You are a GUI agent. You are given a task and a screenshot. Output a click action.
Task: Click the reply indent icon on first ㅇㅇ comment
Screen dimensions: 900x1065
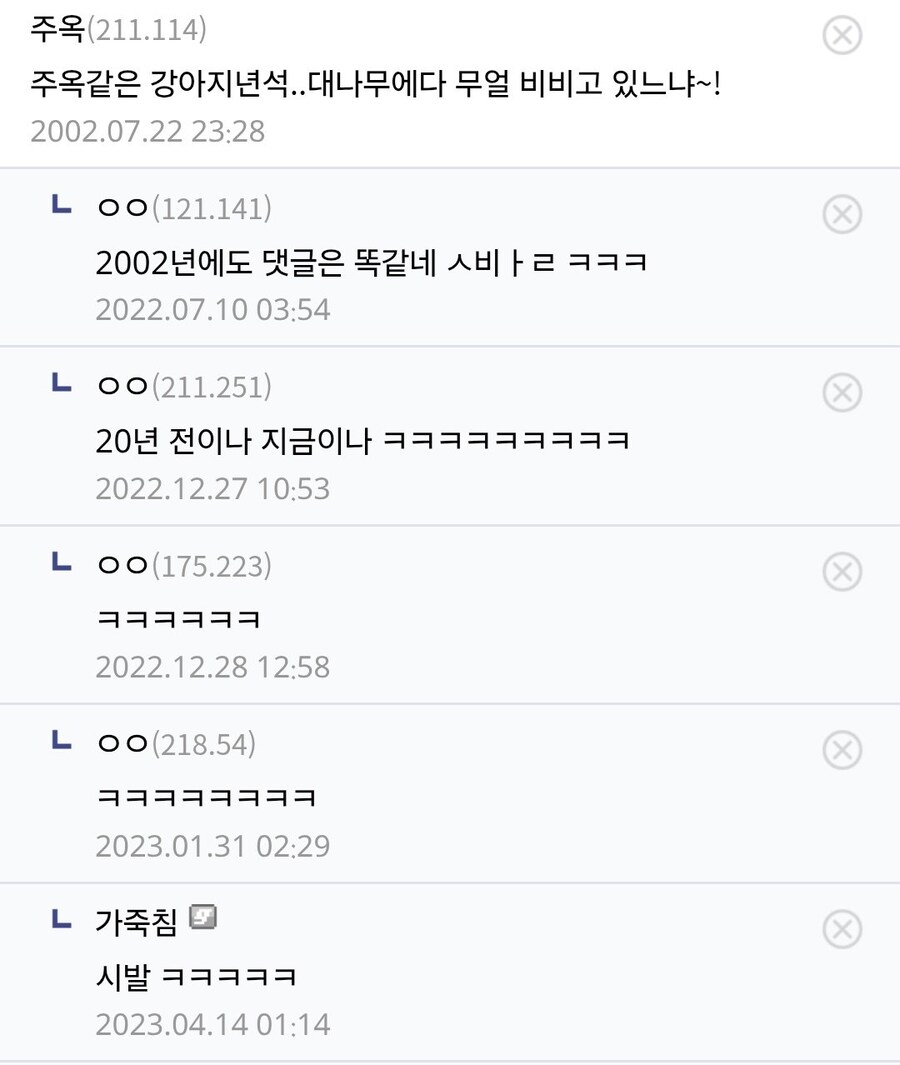(63, 208)
